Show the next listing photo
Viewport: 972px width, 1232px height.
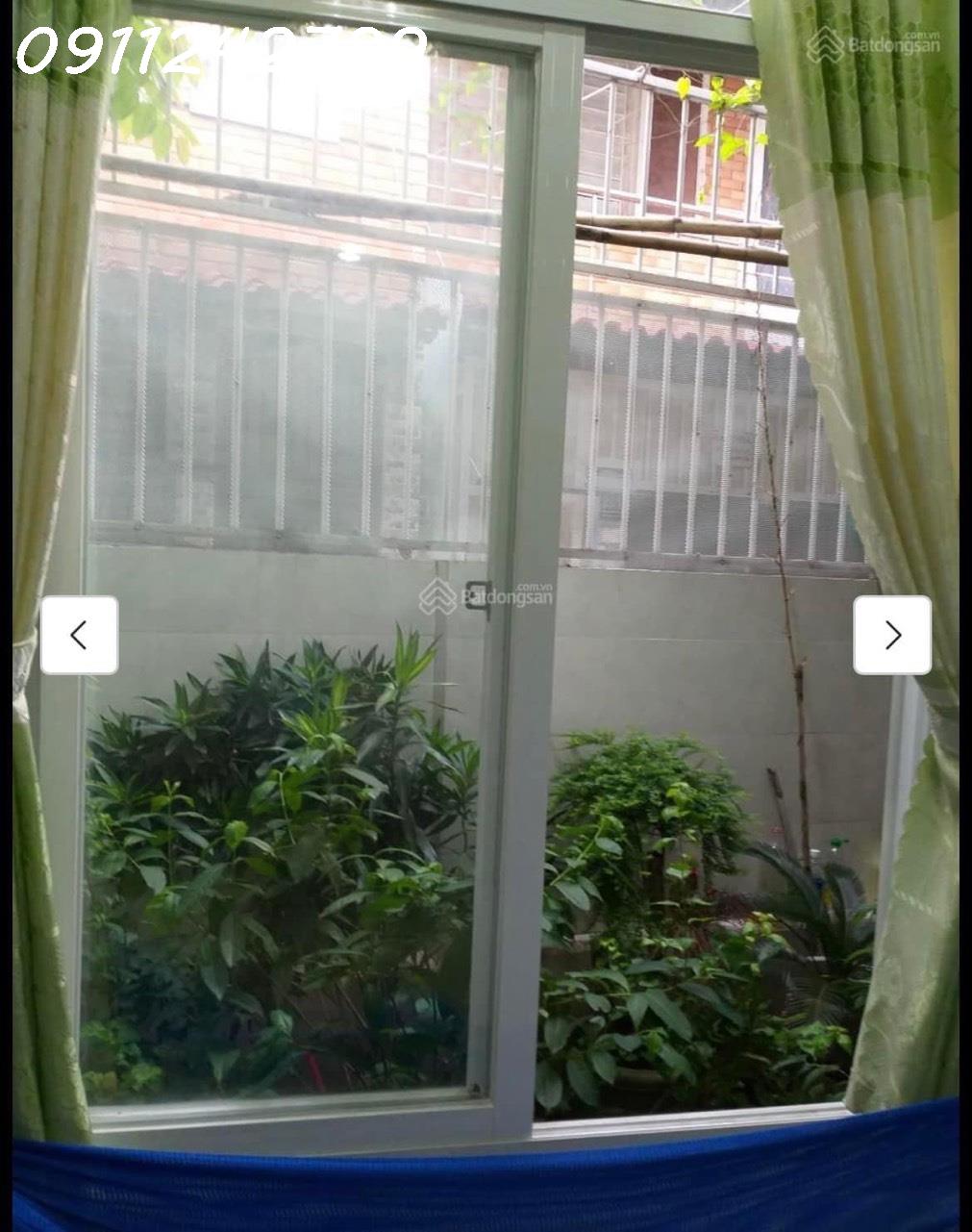[892, 635]
